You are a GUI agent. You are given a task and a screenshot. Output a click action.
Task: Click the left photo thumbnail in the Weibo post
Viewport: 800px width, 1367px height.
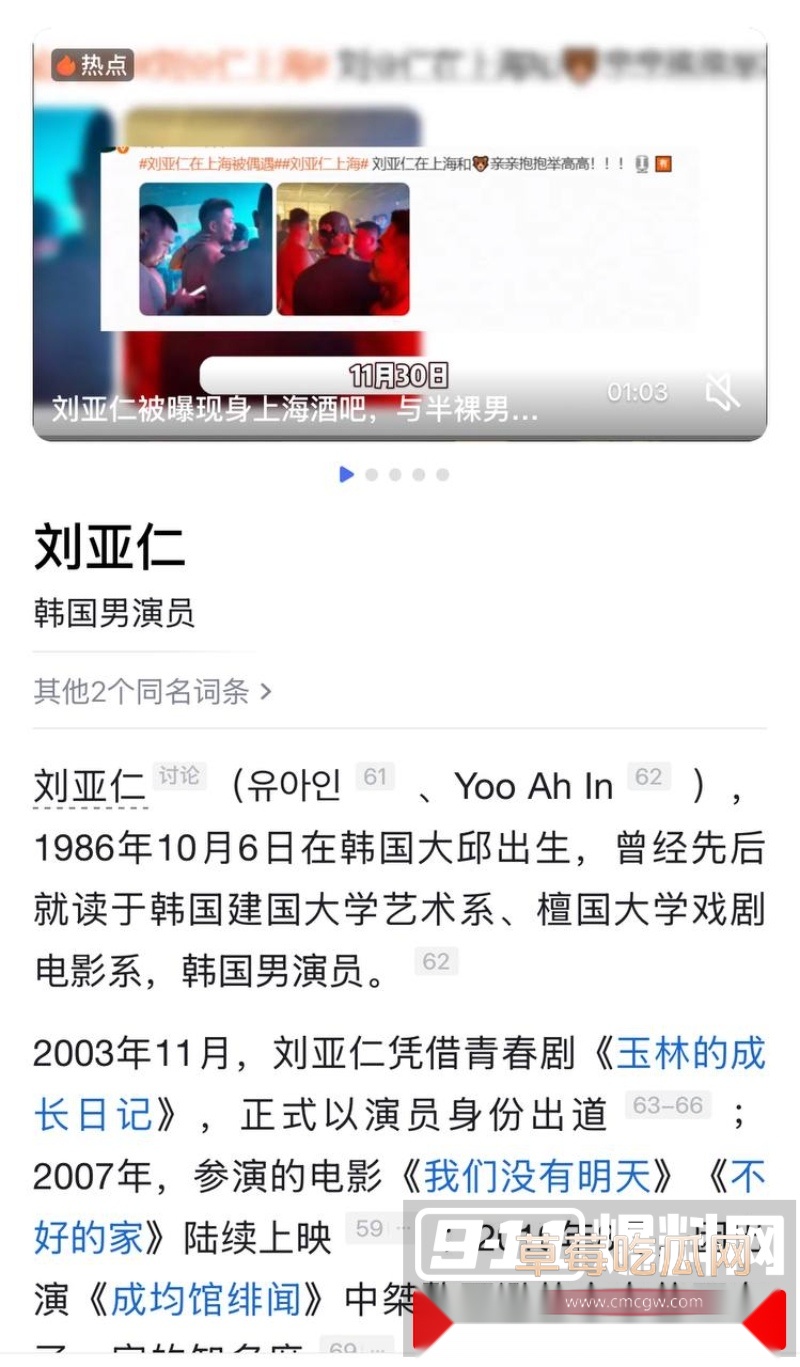pyautogui.click(x=205, y=248)
